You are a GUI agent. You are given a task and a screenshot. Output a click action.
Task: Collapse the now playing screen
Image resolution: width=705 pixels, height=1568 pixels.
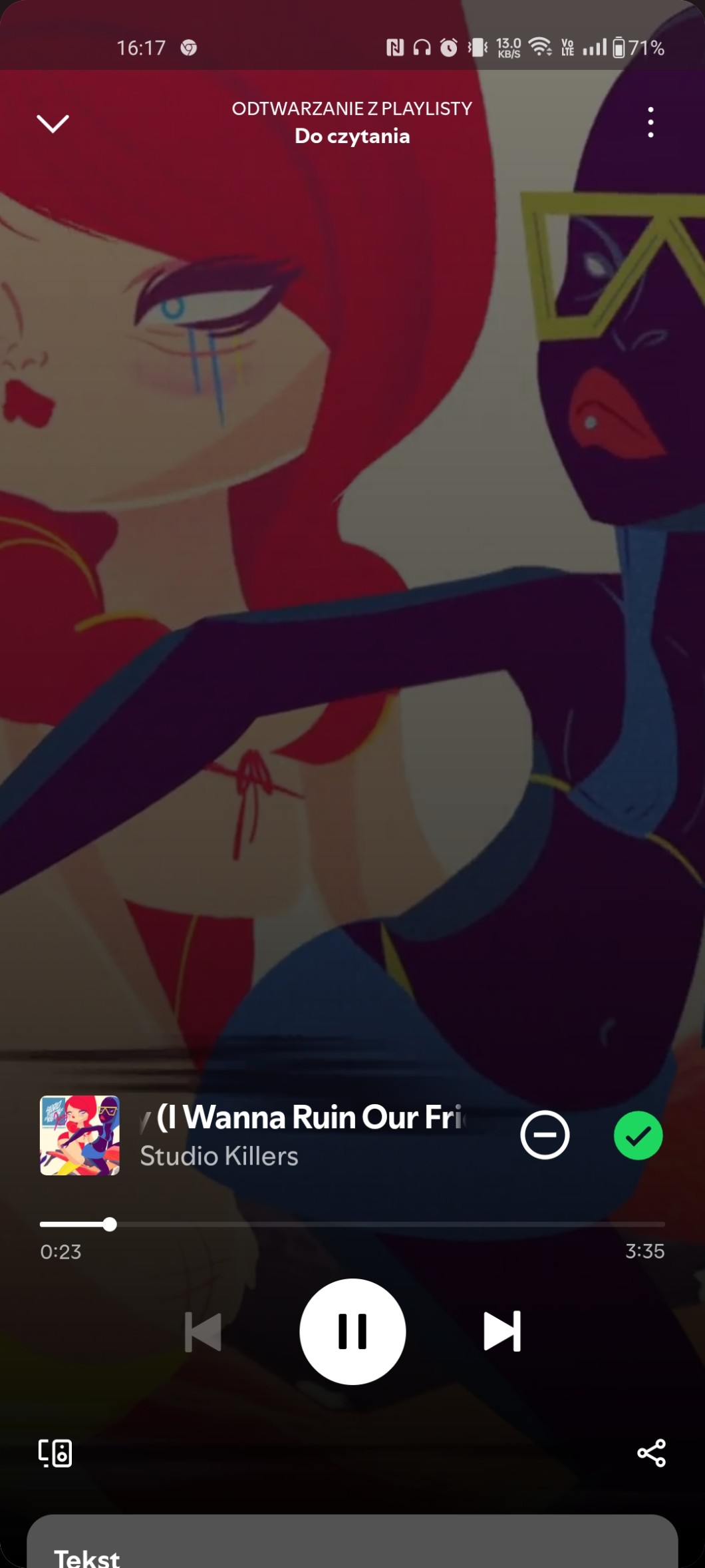(53, 123)
